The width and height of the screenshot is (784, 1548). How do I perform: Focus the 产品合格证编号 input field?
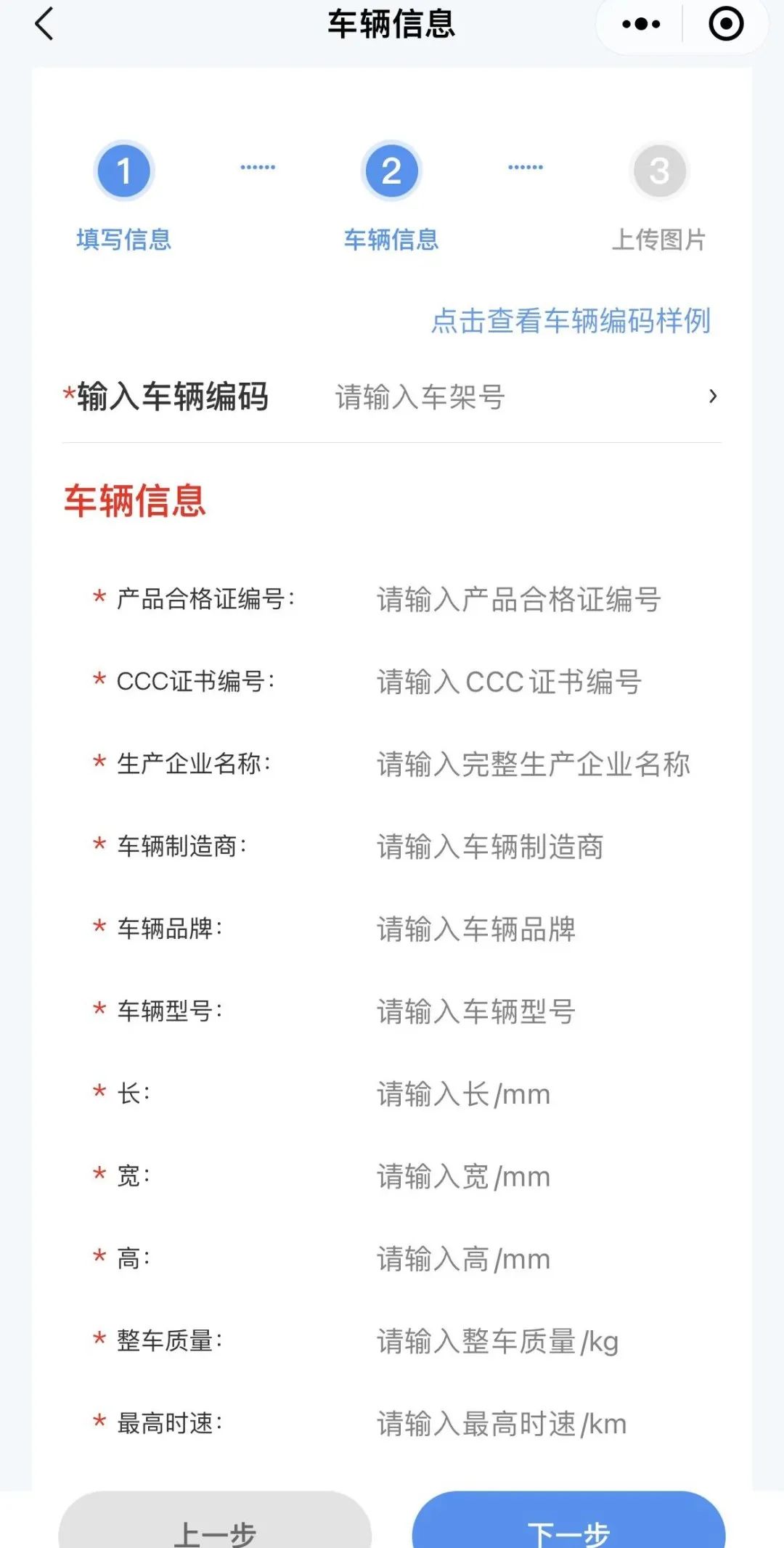[519, 600]
